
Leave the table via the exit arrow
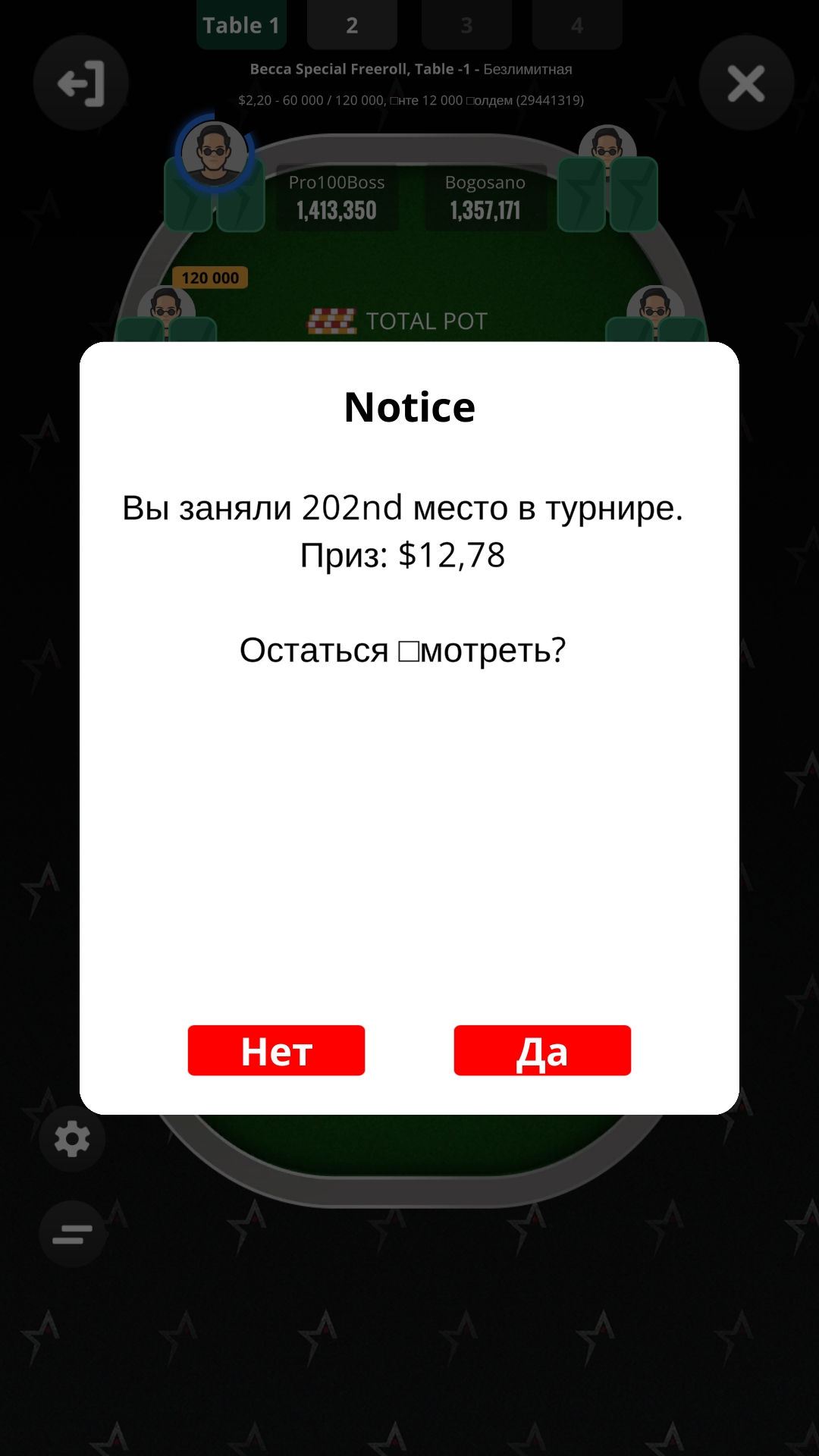click(81, 83)
